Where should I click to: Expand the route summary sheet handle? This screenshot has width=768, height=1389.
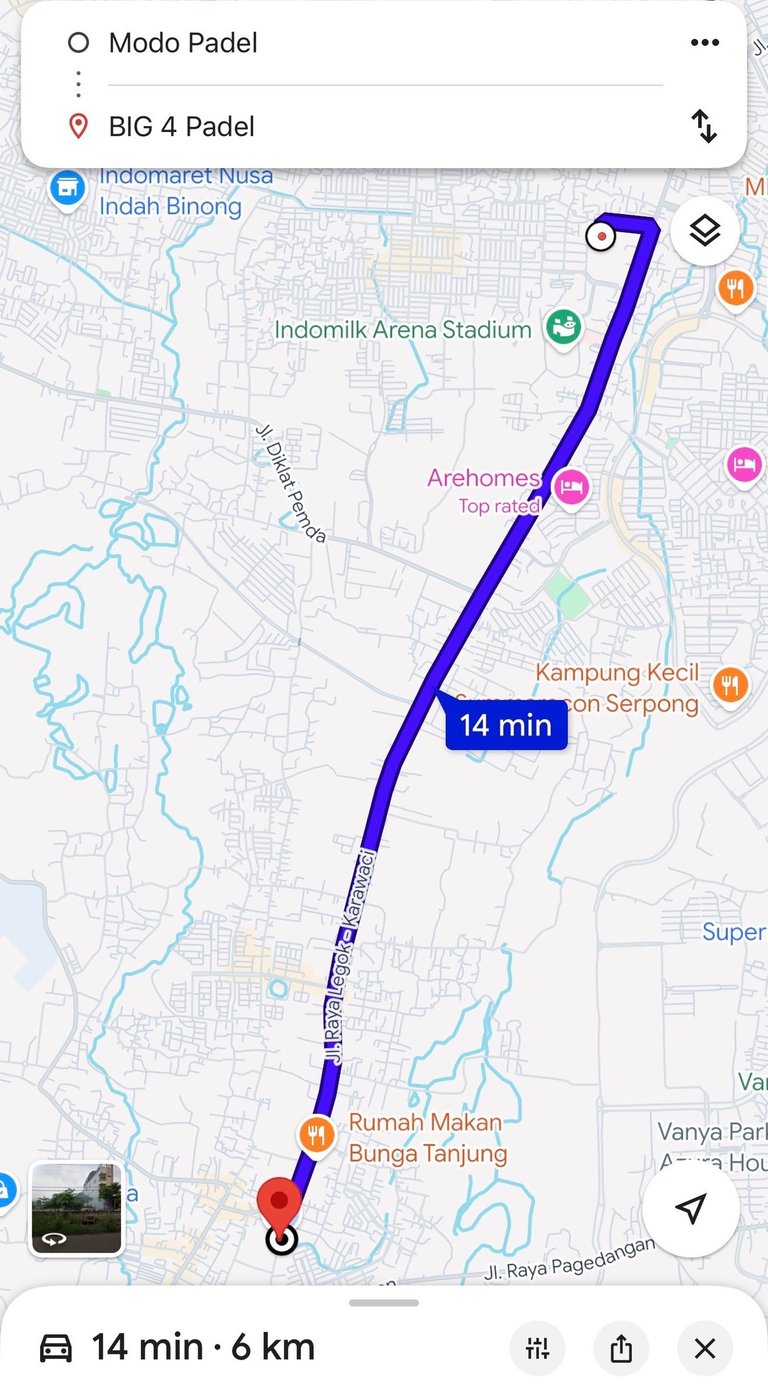coord(384,1303)
